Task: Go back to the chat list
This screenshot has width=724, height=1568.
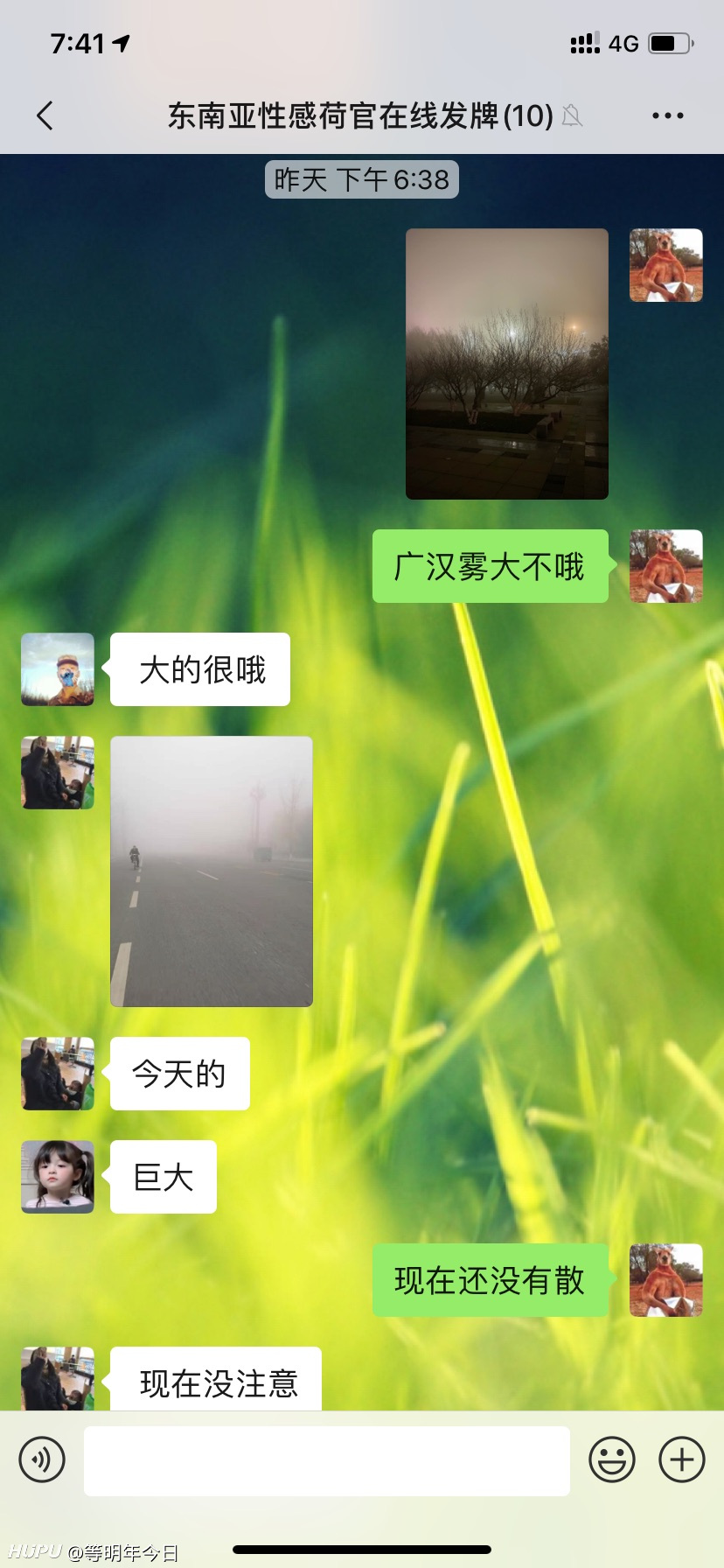Action: coord(45,115)
